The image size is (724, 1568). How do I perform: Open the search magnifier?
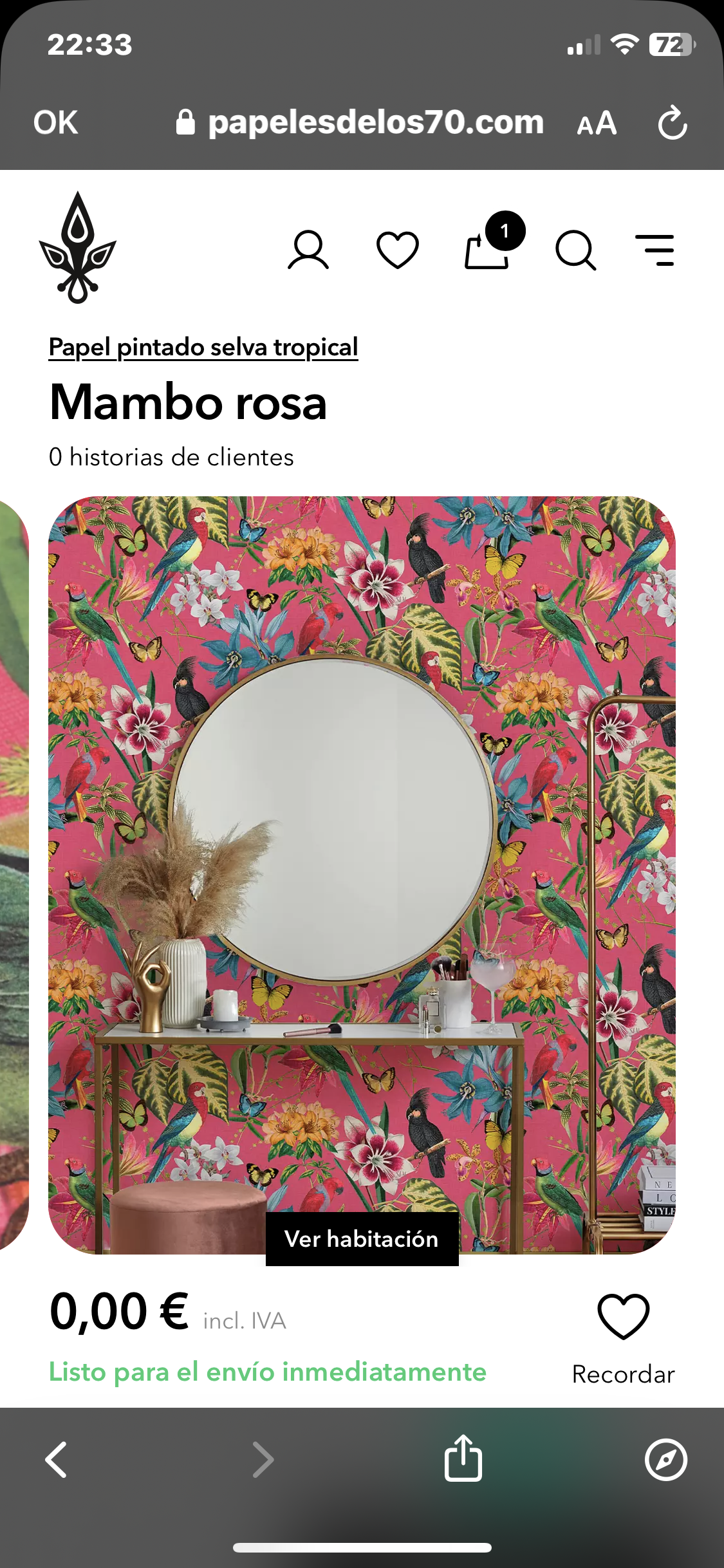tap(575, 250)
